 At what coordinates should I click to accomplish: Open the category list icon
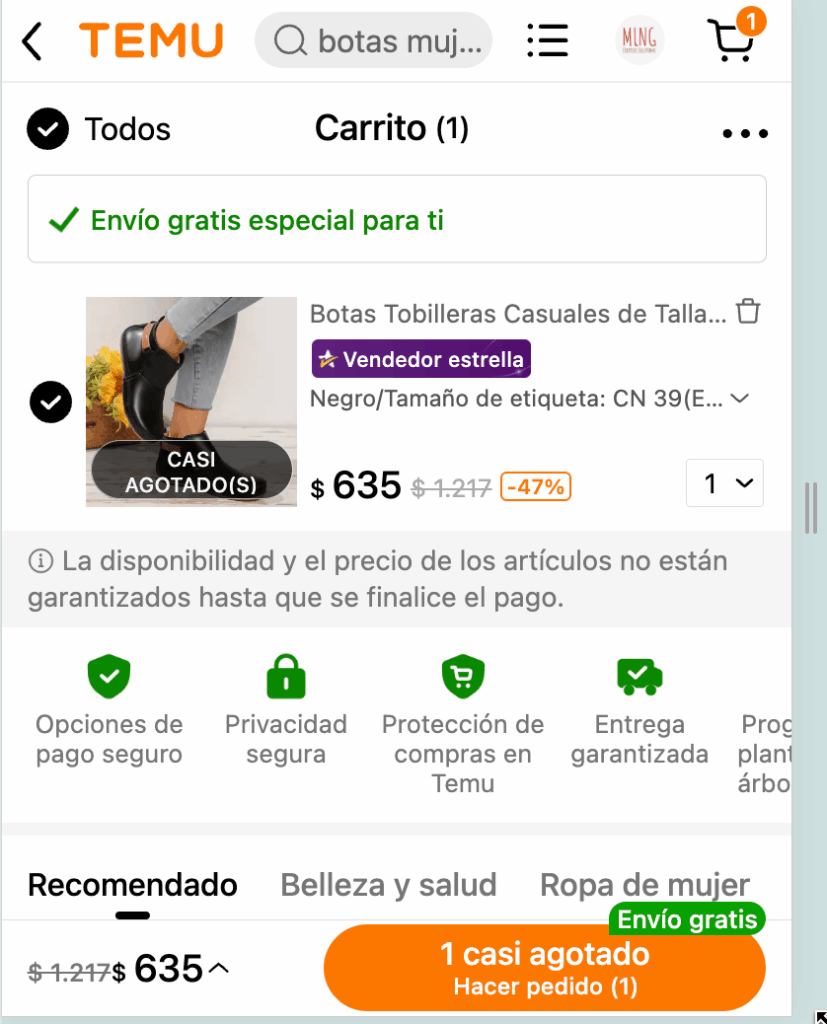(x=547, y=41)
